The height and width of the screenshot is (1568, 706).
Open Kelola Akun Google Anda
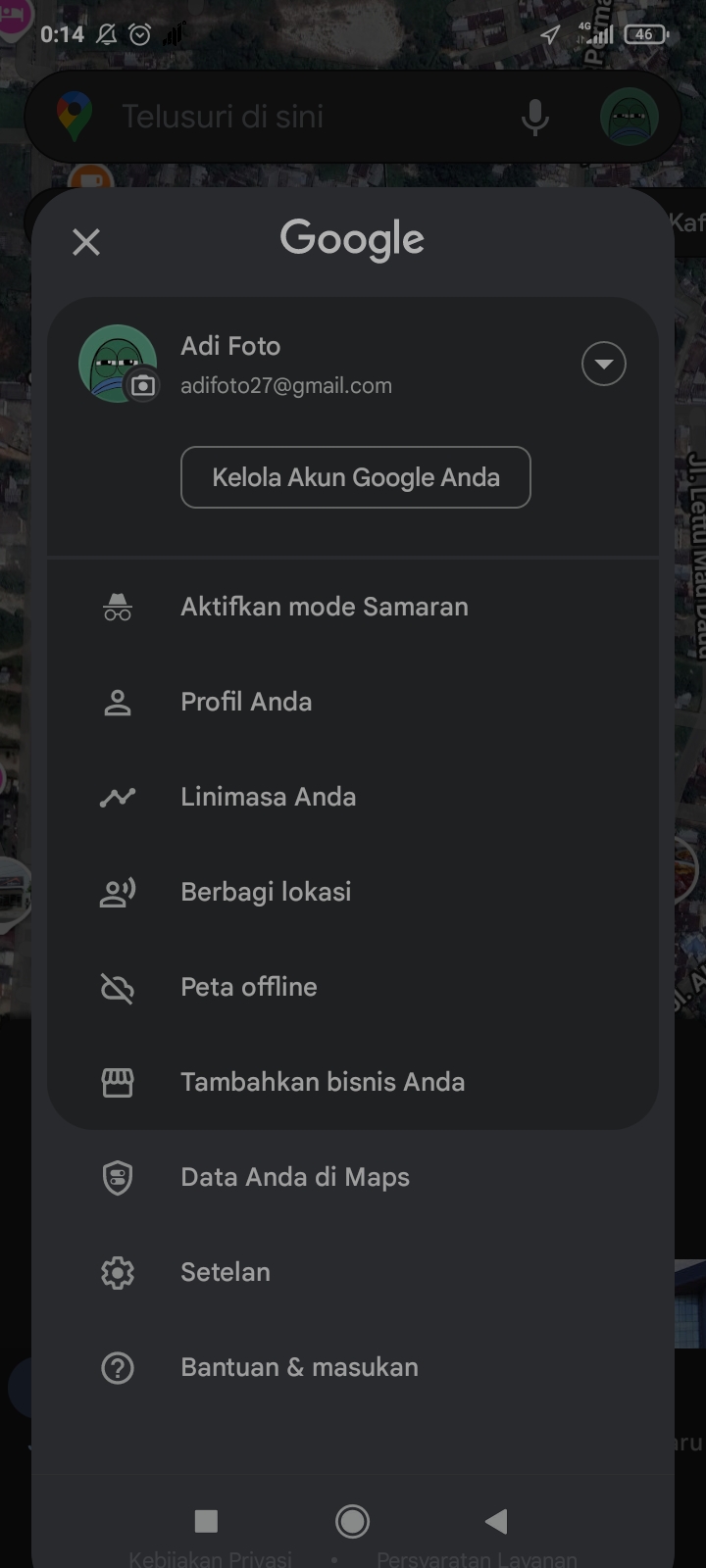click(356, 477)
